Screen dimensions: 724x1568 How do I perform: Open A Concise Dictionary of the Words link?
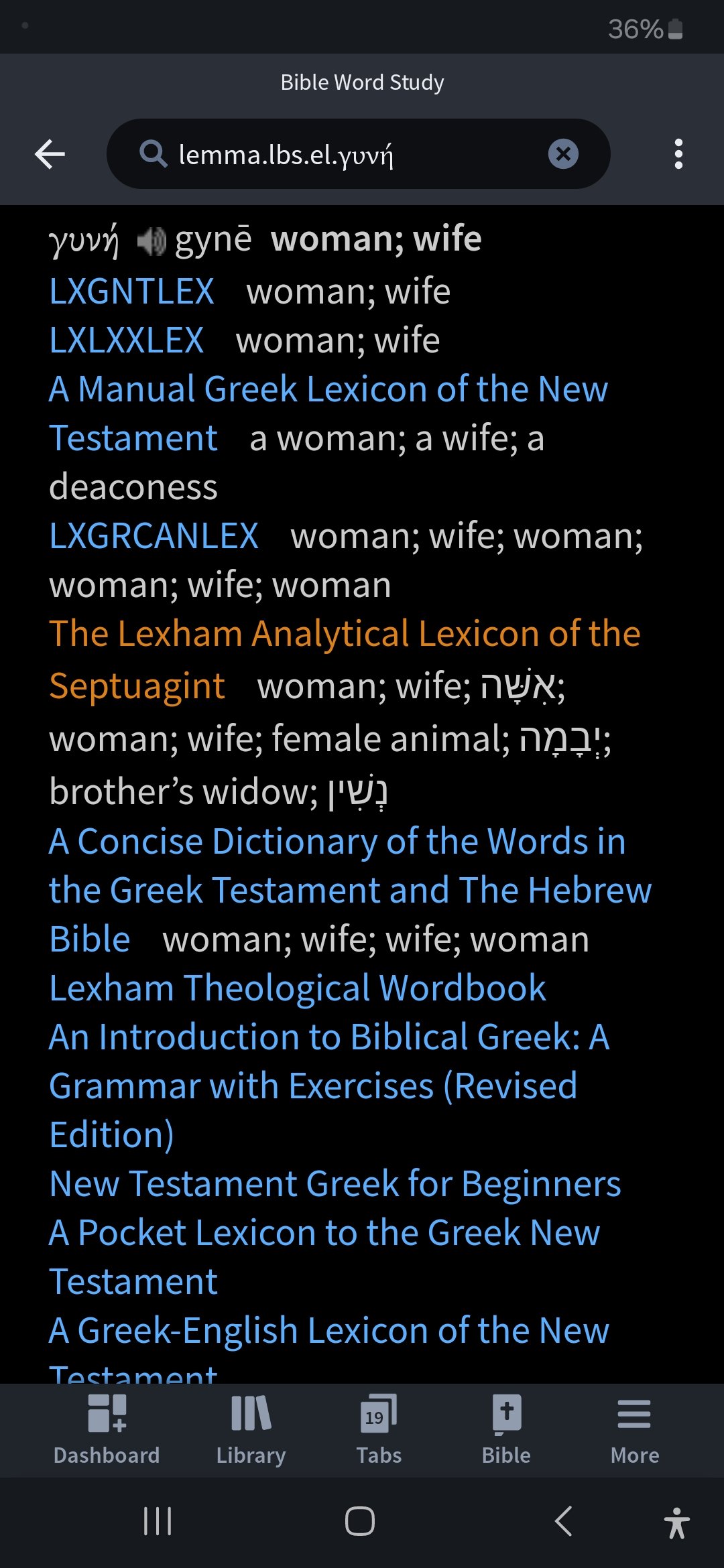337,842
